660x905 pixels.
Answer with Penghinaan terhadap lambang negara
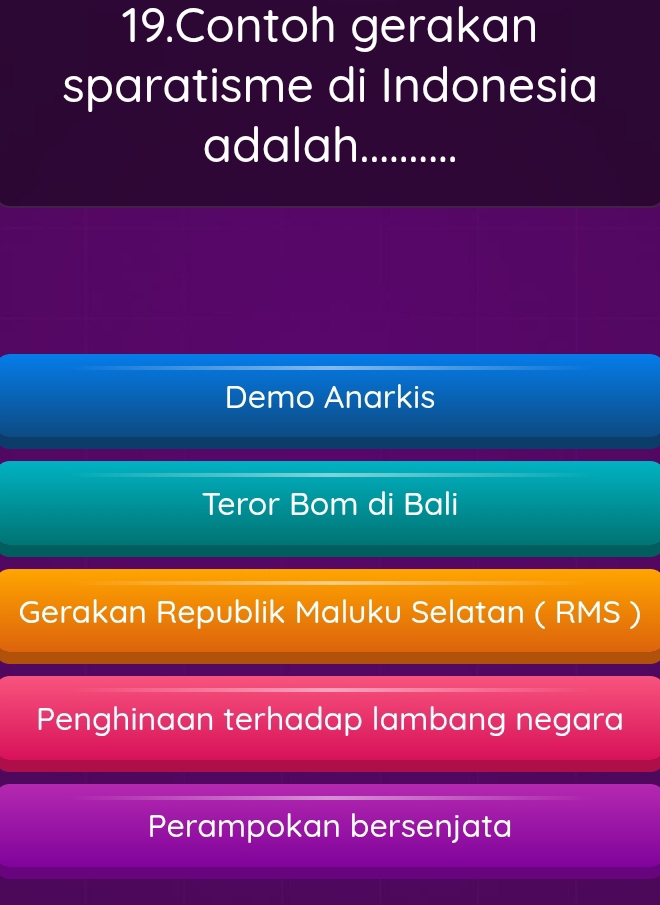330,720
